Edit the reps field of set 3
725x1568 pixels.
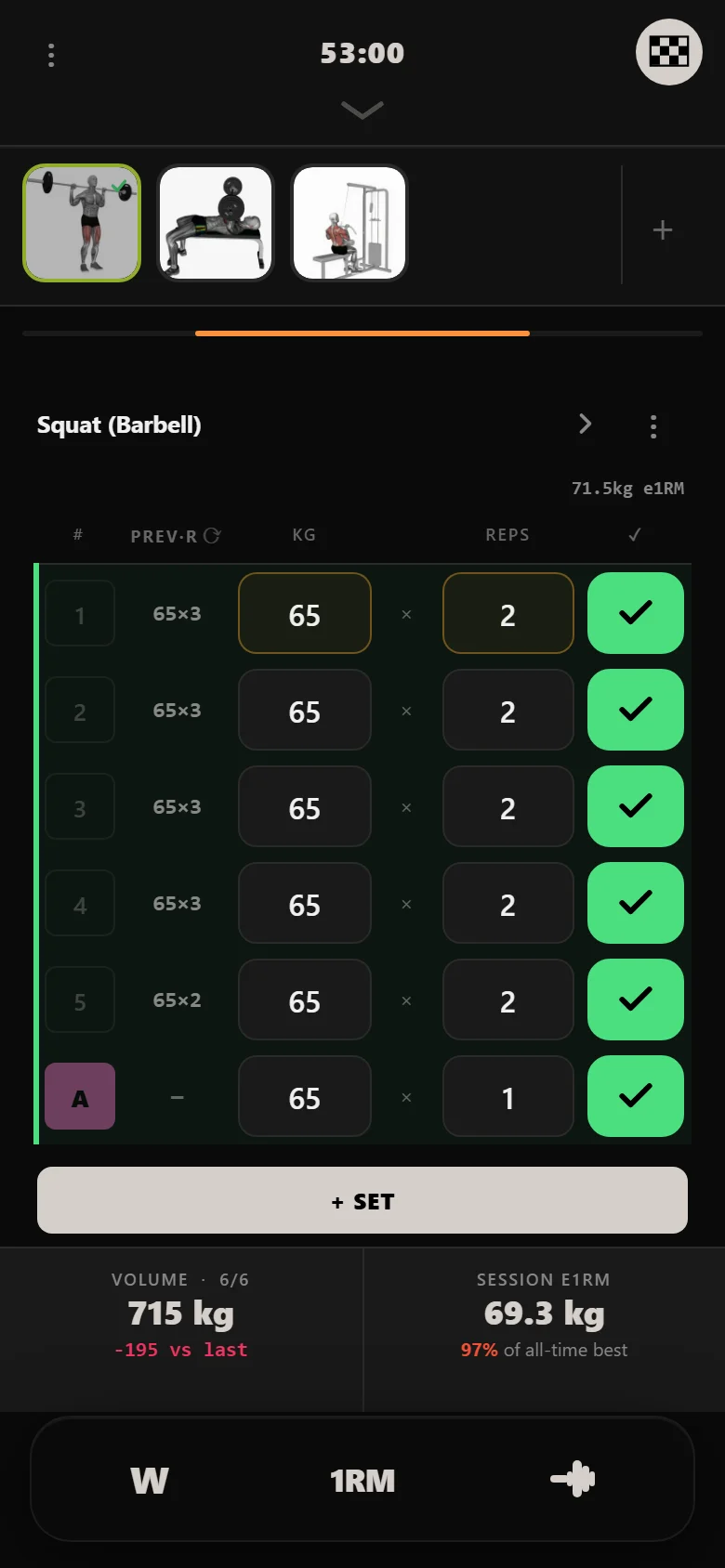(508, 806)
